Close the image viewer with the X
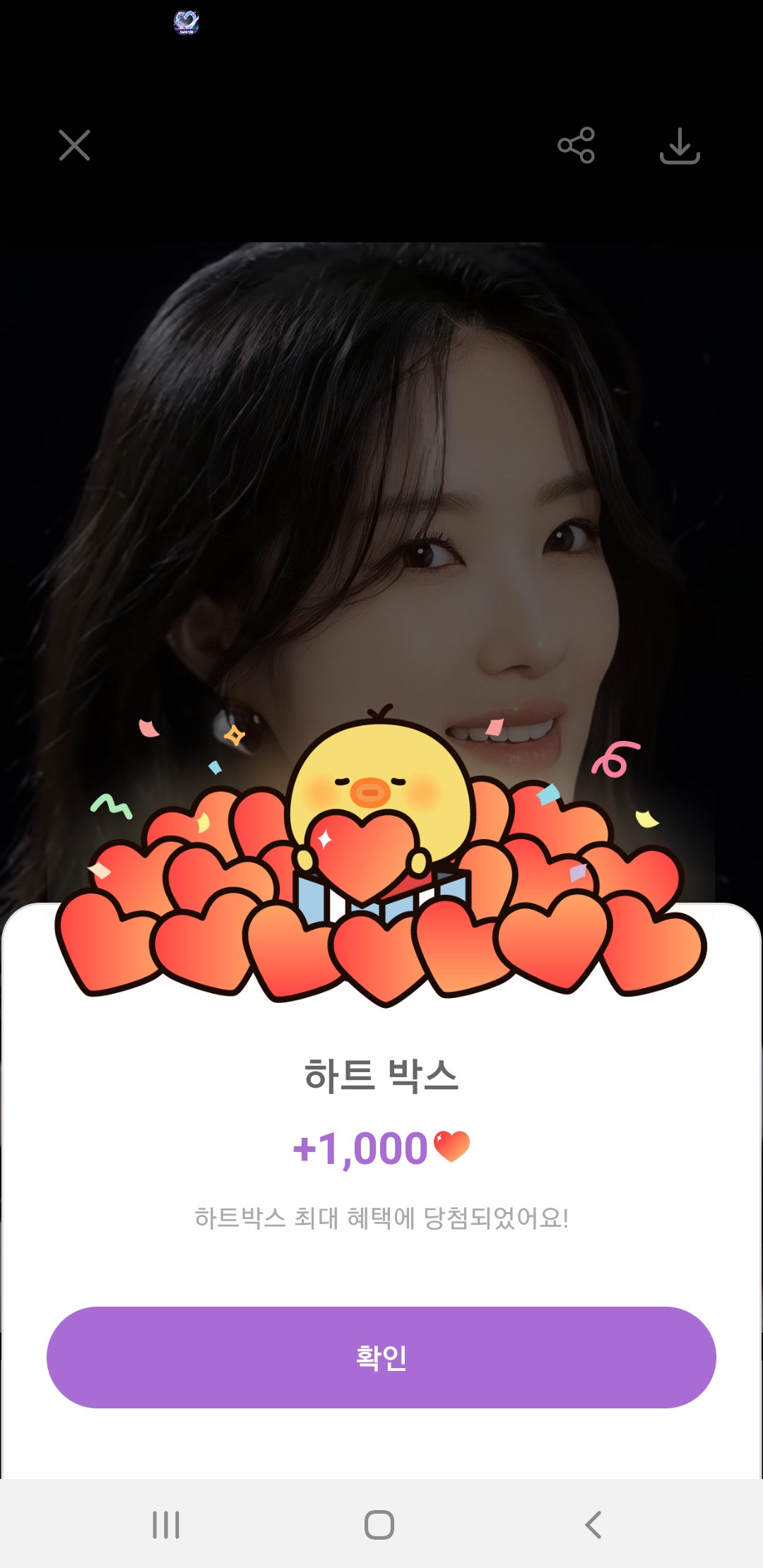Screen dimensions: 763x1568 point(74,145)
